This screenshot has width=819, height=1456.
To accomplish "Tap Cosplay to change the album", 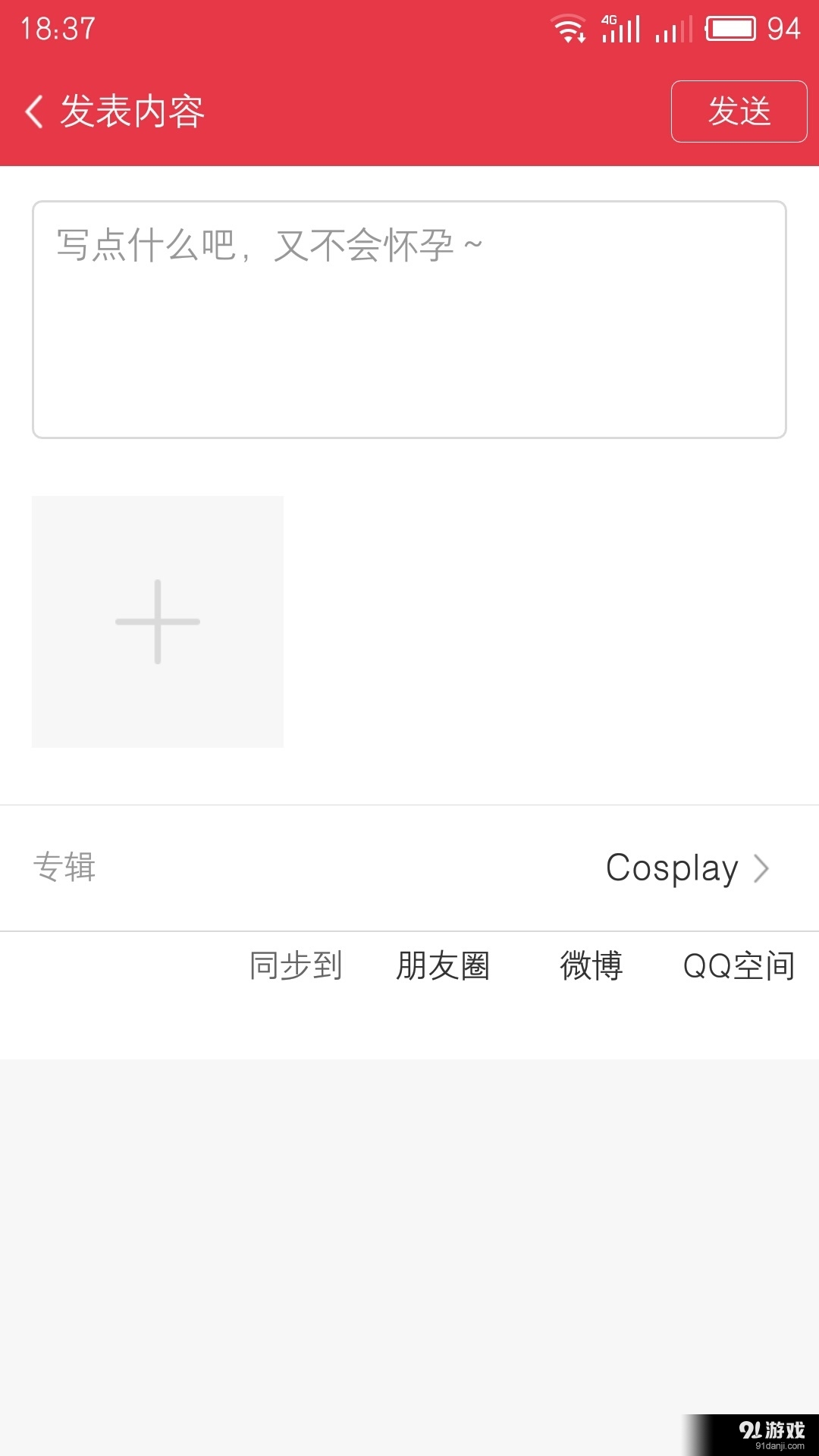I will 672,869.
